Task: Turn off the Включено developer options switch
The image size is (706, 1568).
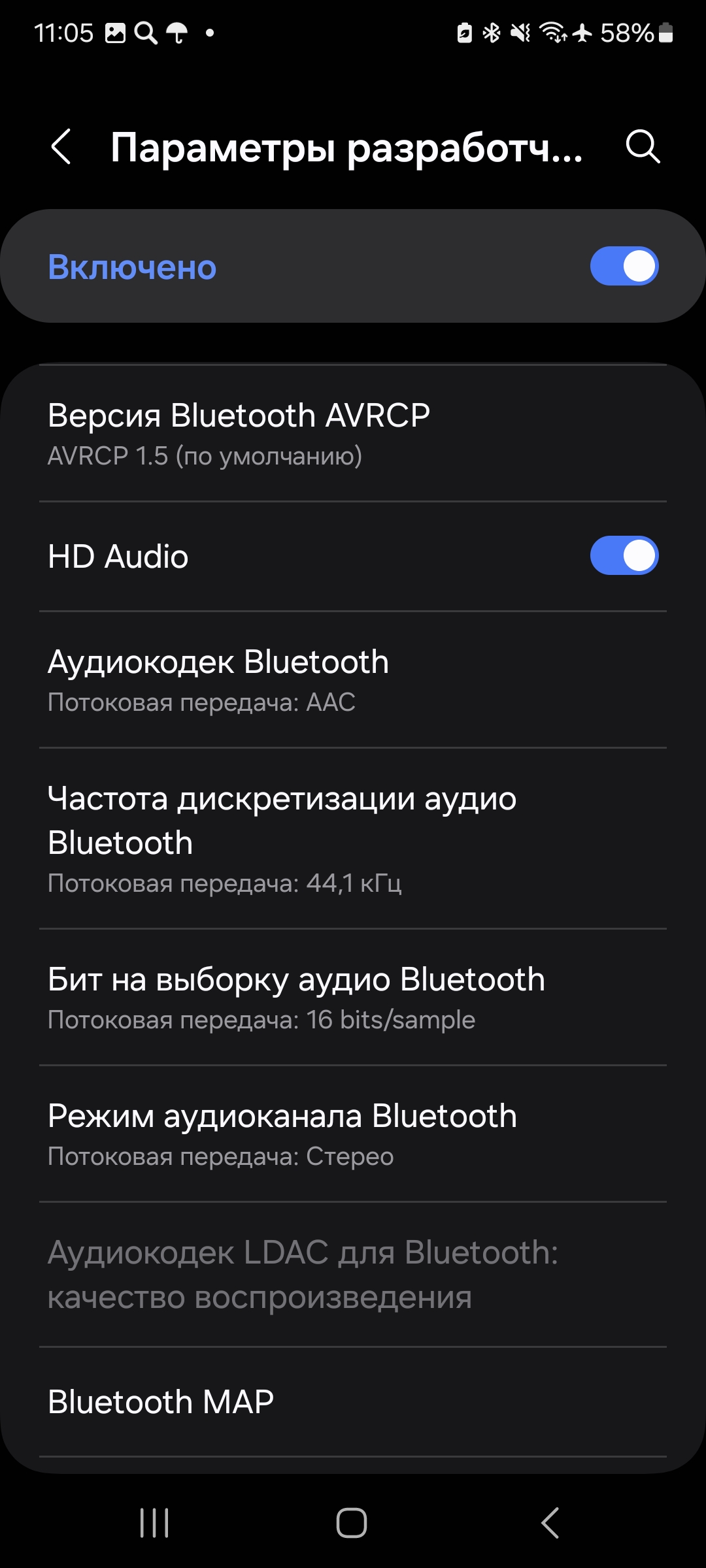Action: [624, 266]
